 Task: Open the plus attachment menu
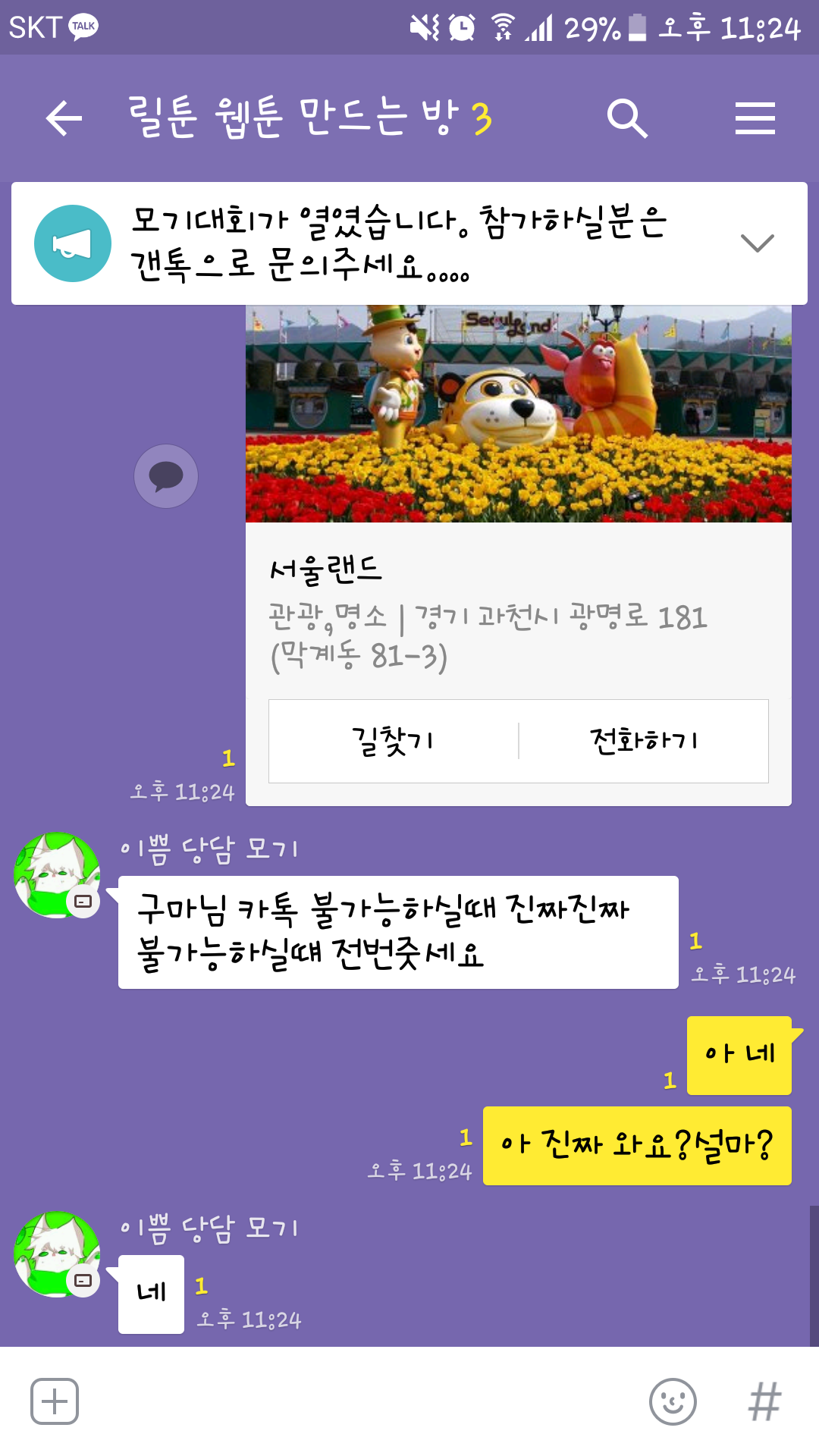coord(55,1401)
